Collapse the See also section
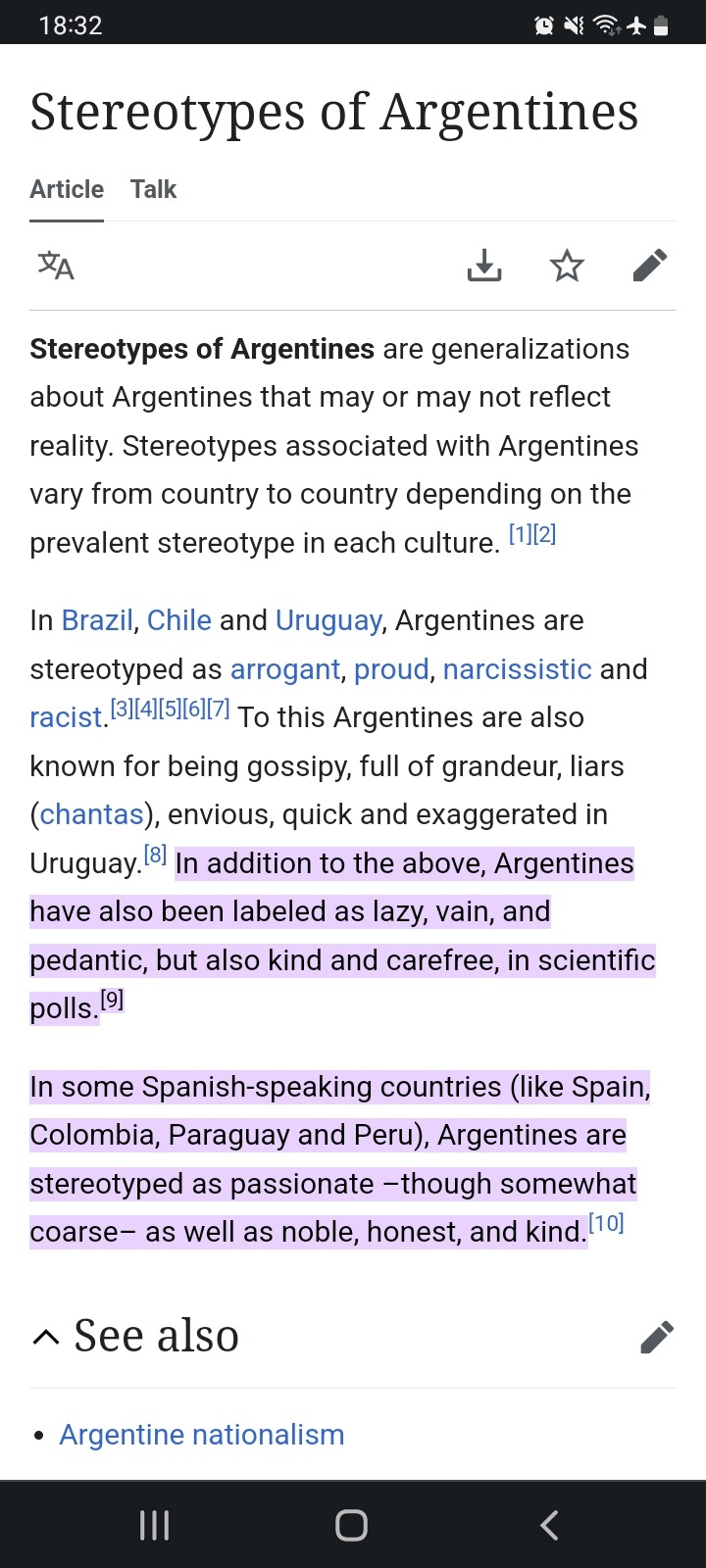Screen dimensions: 706x1568 [x=46, y=1337]
